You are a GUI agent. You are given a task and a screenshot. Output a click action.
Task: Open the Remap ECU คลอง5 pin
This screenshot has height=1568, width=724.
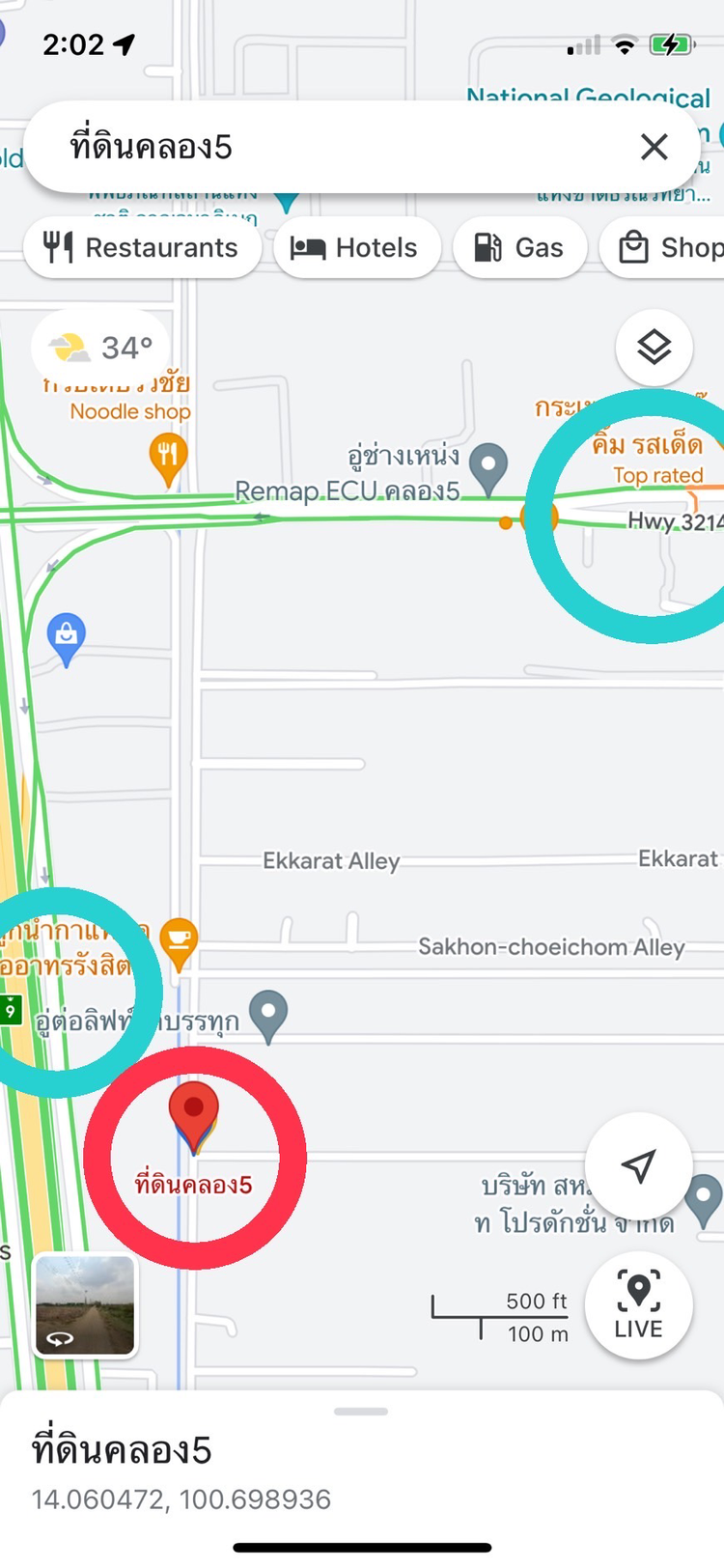coord(488,465)
